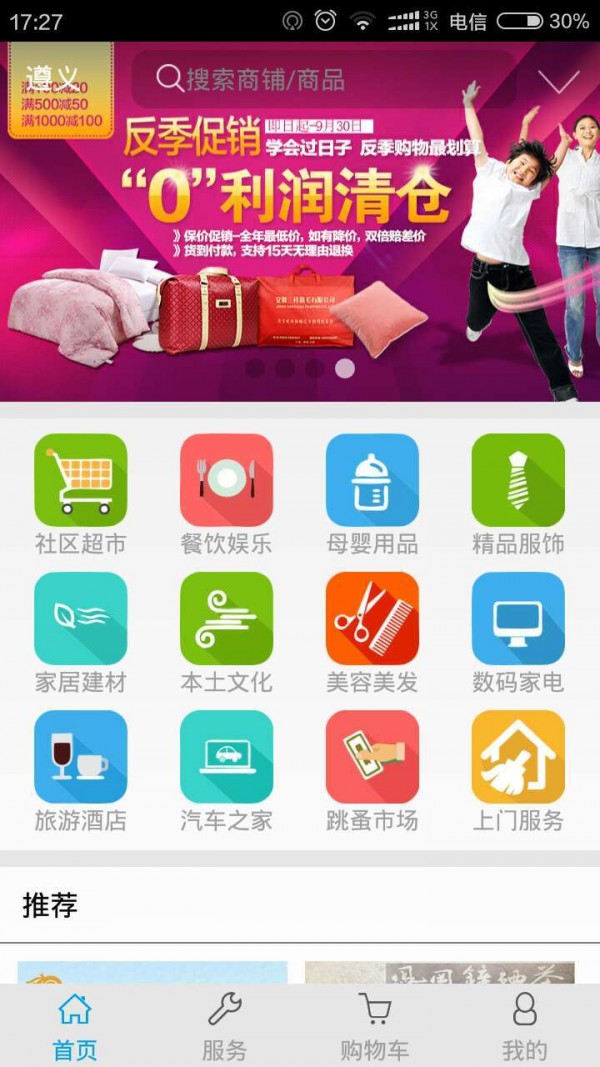
Task: Select the 首页 tab
Action: (75, 1026)
